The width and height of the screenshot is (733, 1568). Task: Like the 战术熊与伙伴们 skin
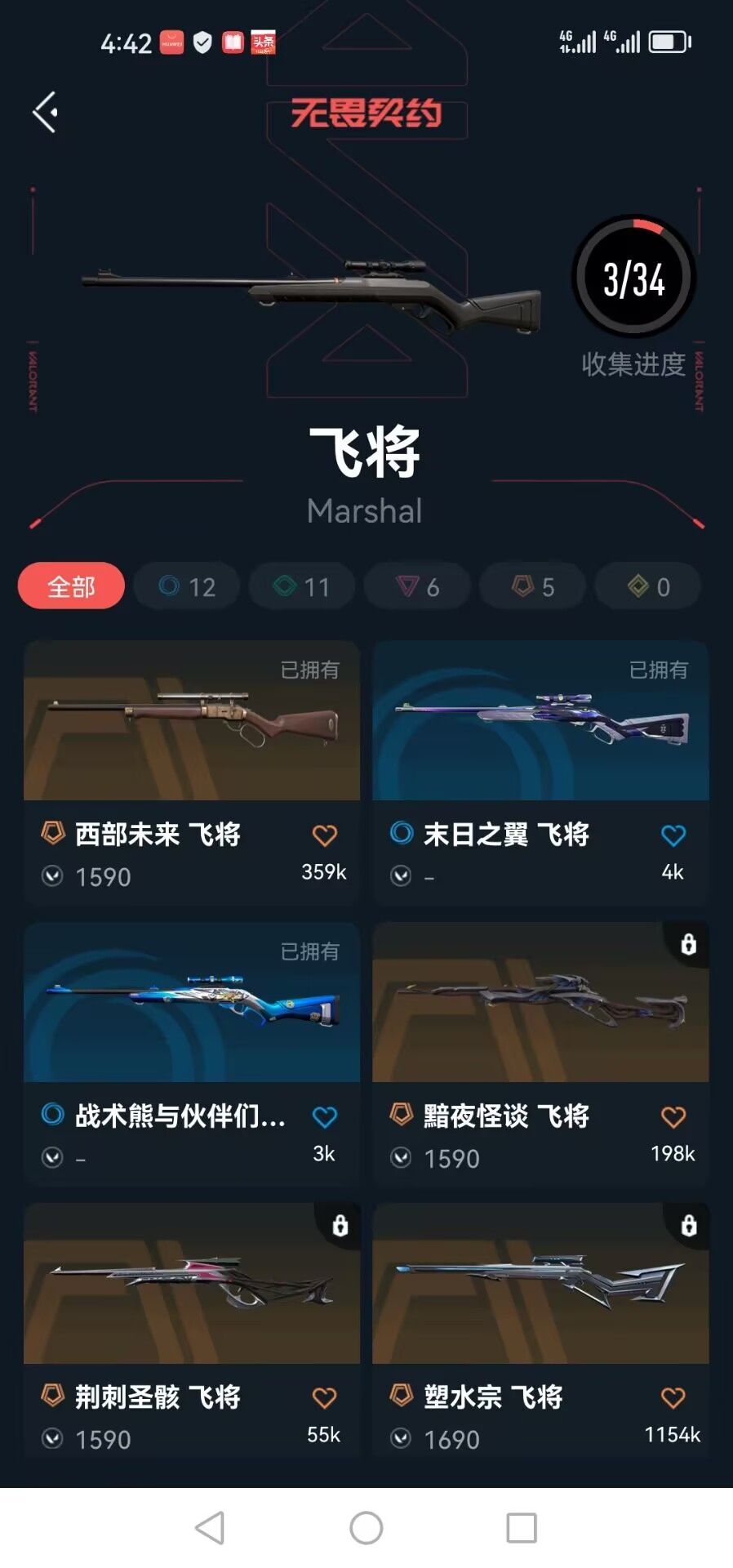click(324, 1116)
